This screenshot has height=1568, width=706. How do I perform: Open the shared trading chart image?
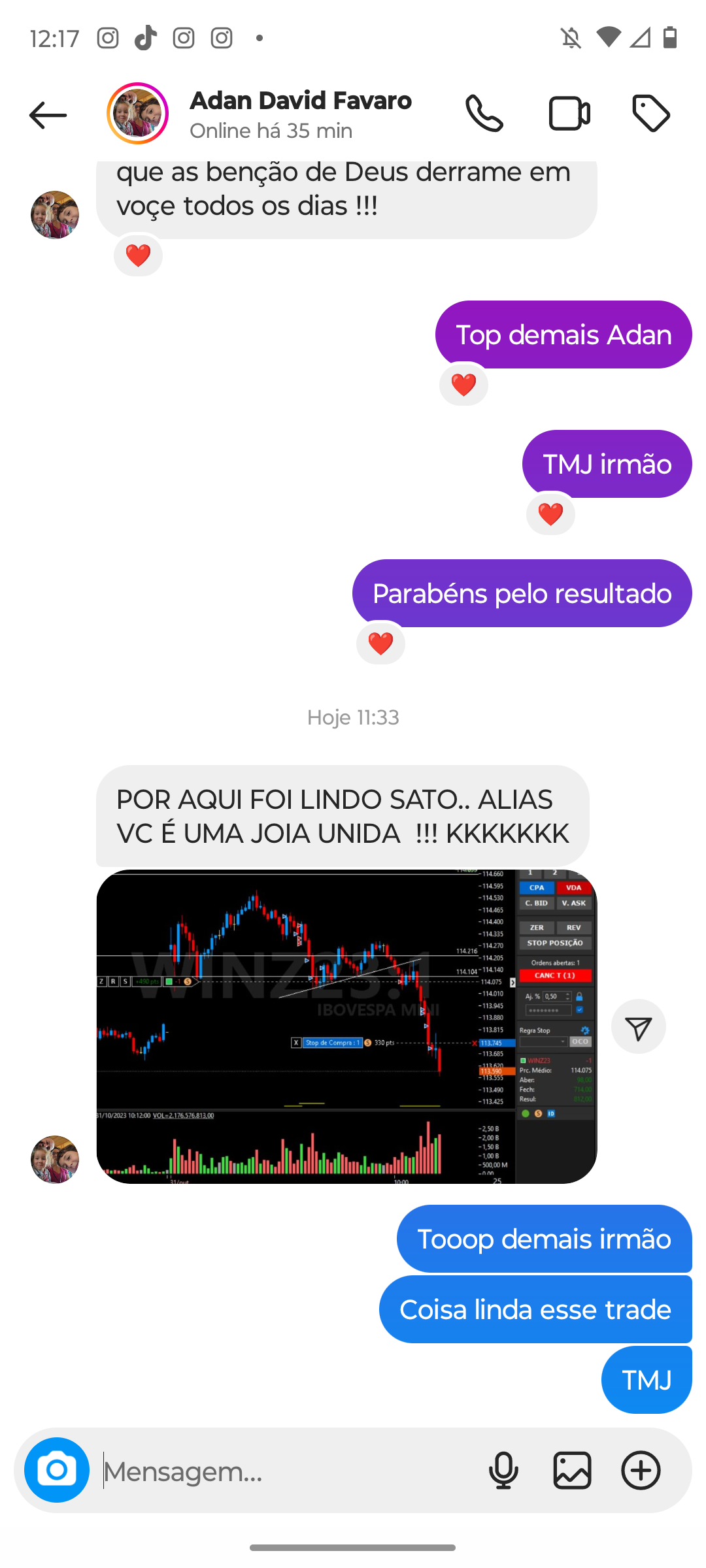pos(346,1026)
